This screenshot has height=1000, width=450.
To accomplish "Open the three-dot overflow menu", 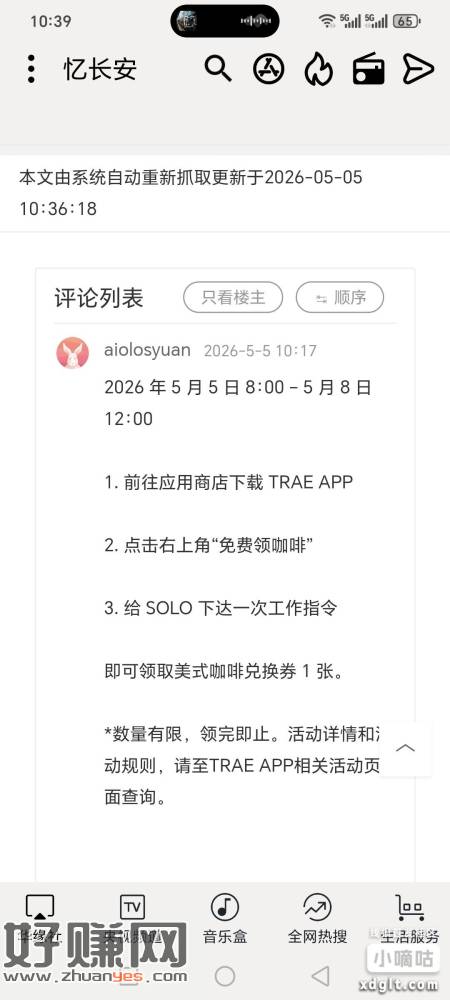I will [31, 69].
